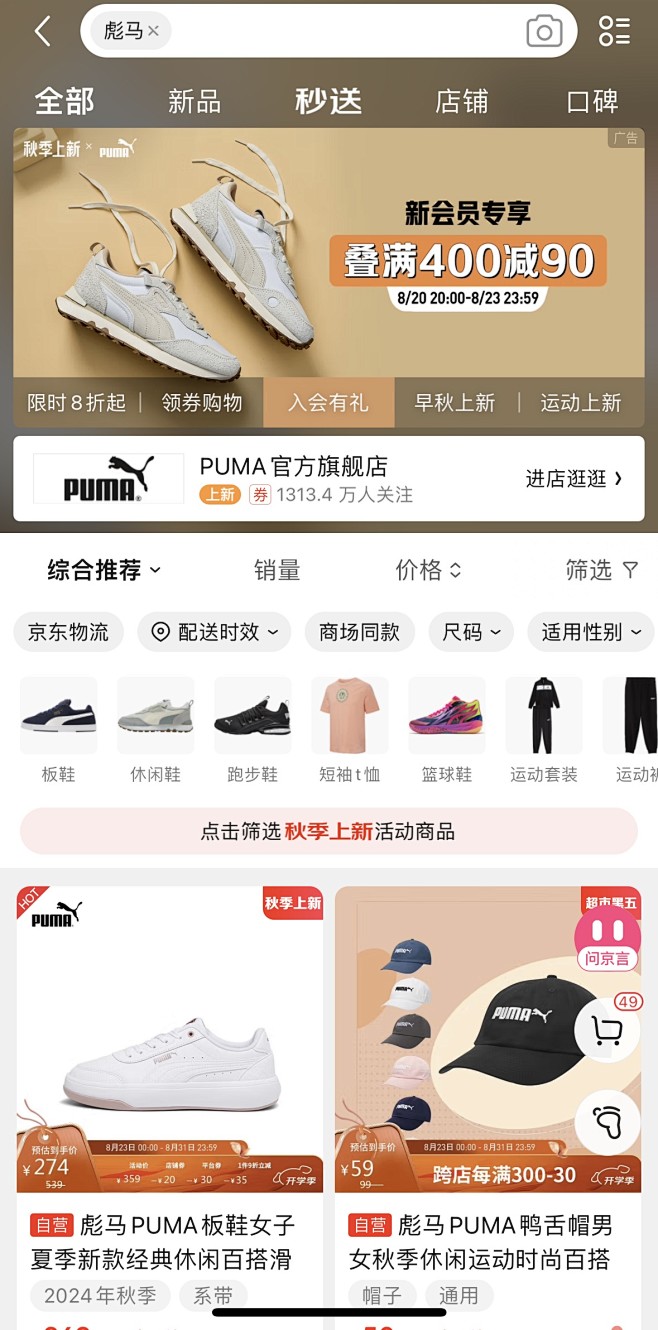Screen dimensions: 658x1330
Task: Sort results by 销量
Action: (277, 570)
